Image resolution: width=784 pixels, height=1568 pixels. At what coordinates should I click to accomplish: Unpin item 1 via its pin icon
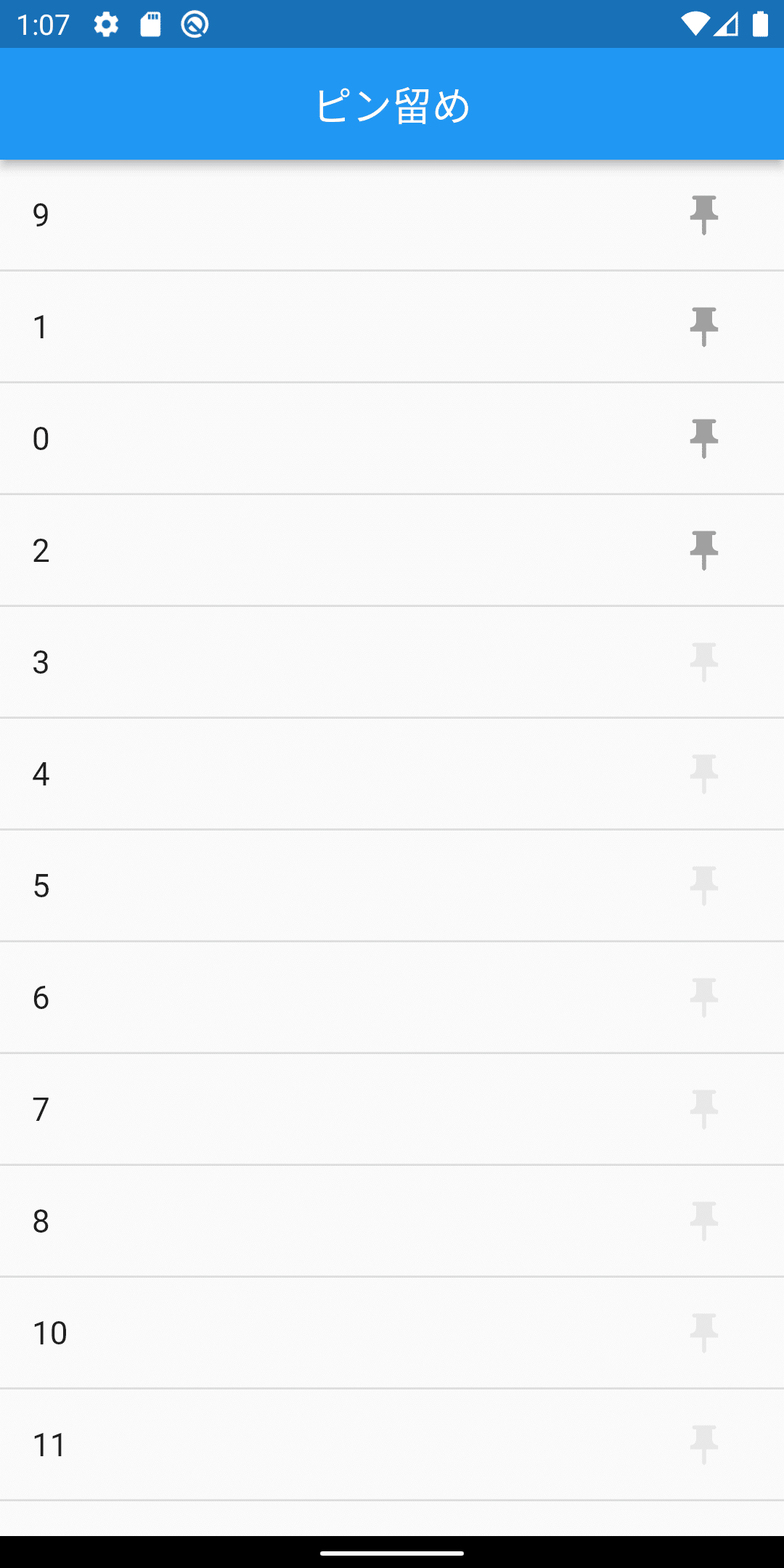[704, 327]
